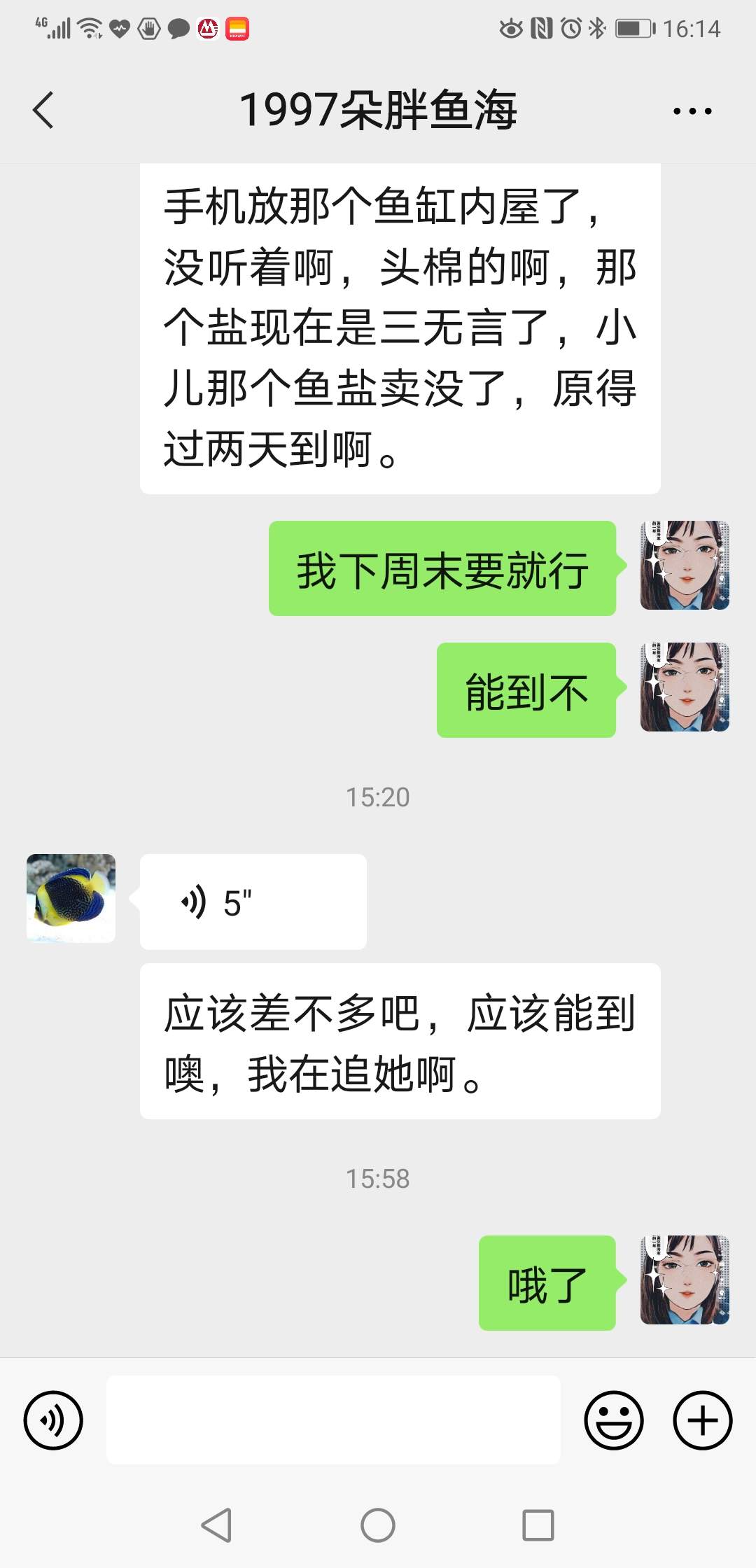Switch to voice input mode
756x1568 pixels.
tap(53, 1420)
